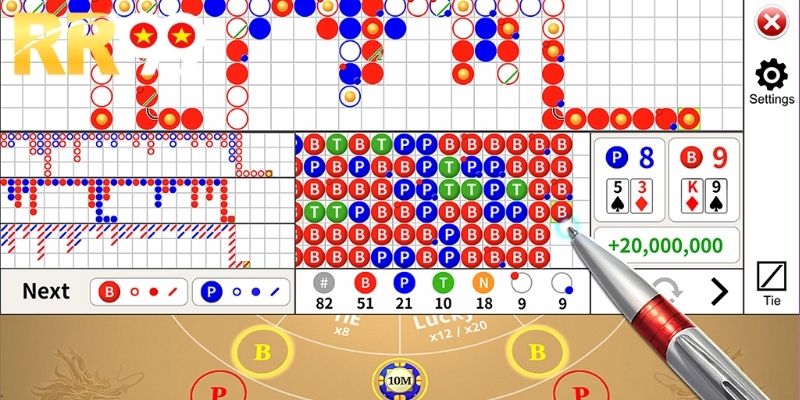This screenshot has width=800, height=400.
Task: Close the baccarat roadmap screen
Action: point(771,22)
